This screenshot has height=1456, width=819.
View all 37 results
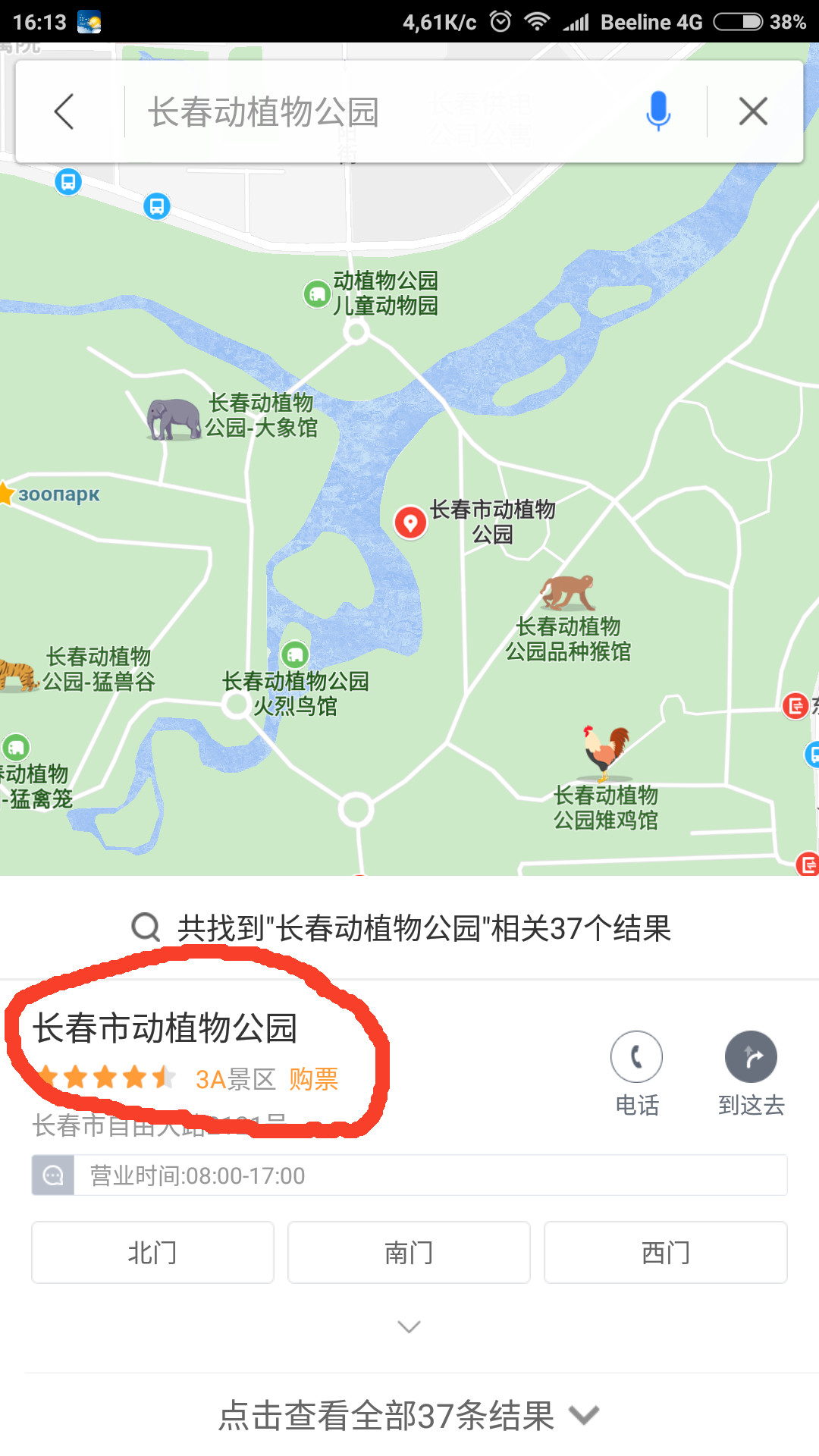[x=409, y=1415]
